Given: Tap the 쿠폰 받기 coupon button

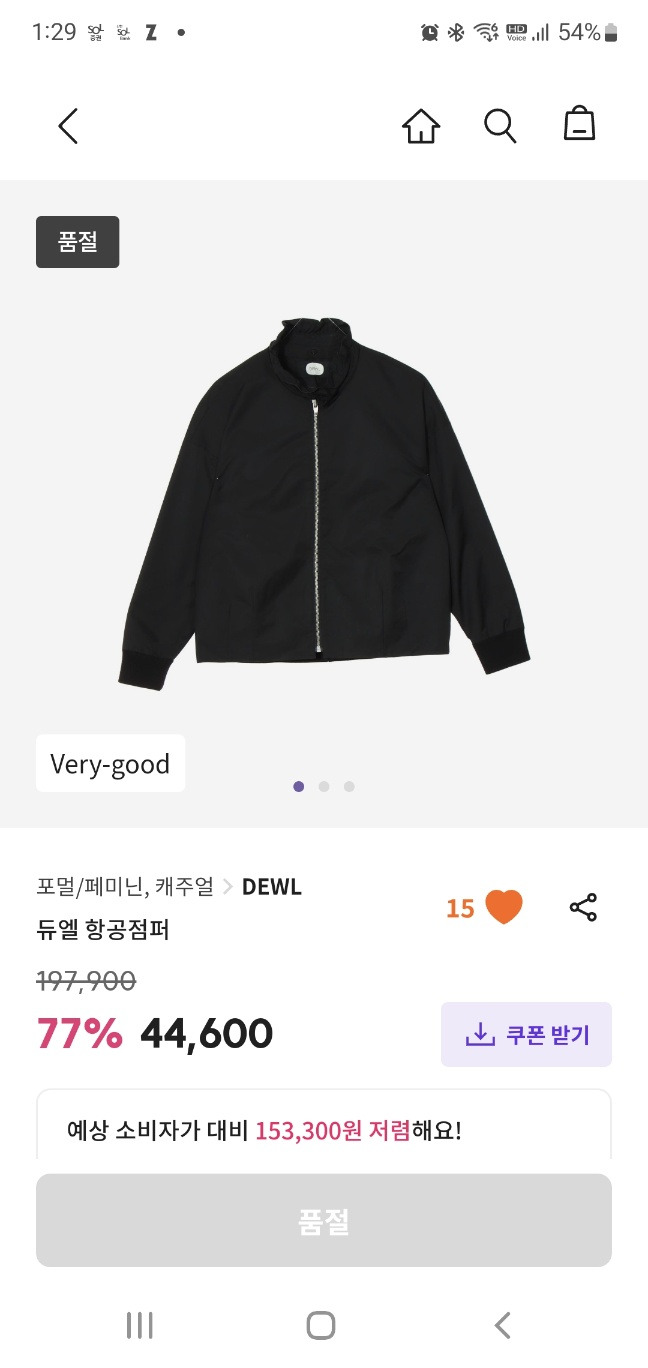Looking at the screenshot, I should [526, 1034].
